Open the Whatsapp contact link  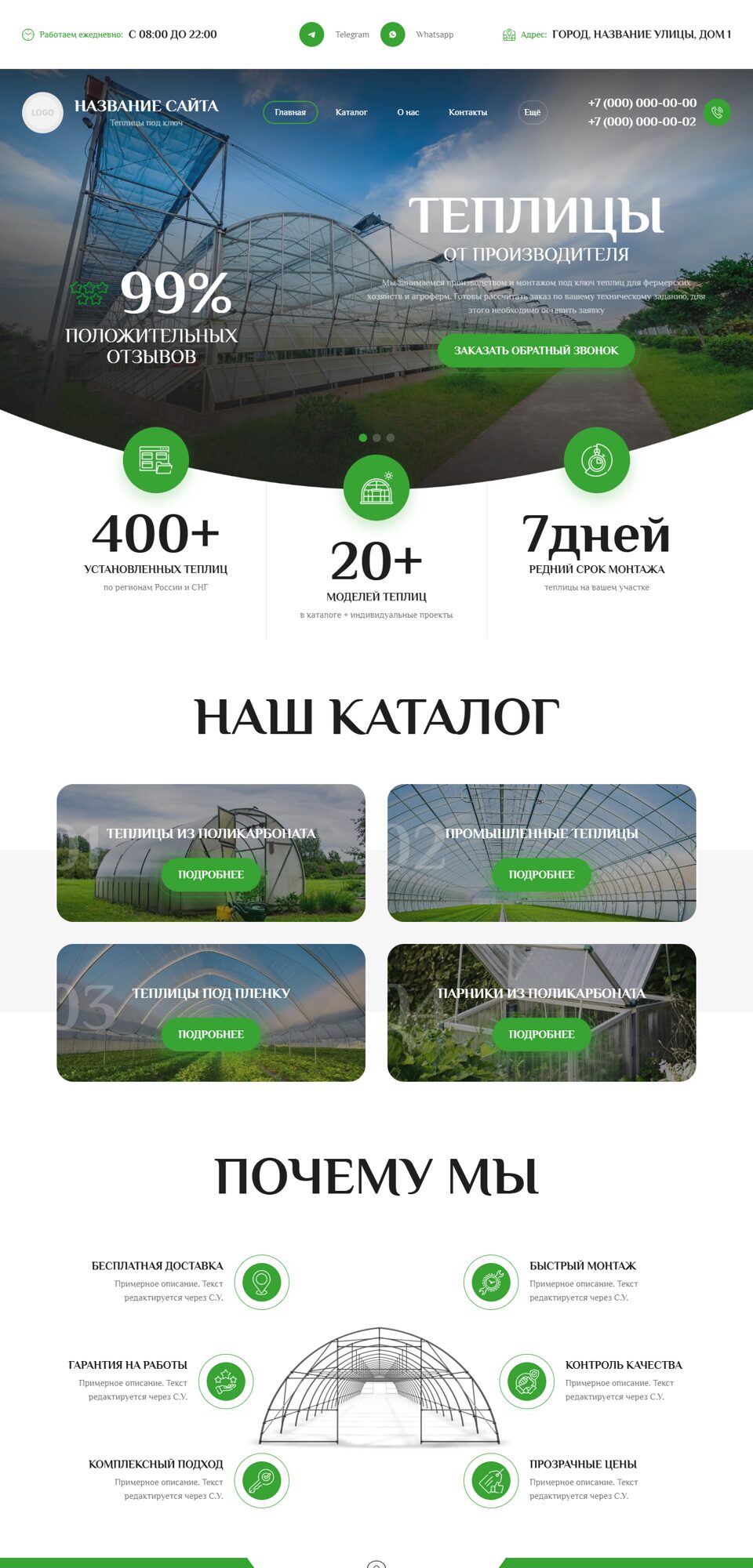(x=417, y=34)
